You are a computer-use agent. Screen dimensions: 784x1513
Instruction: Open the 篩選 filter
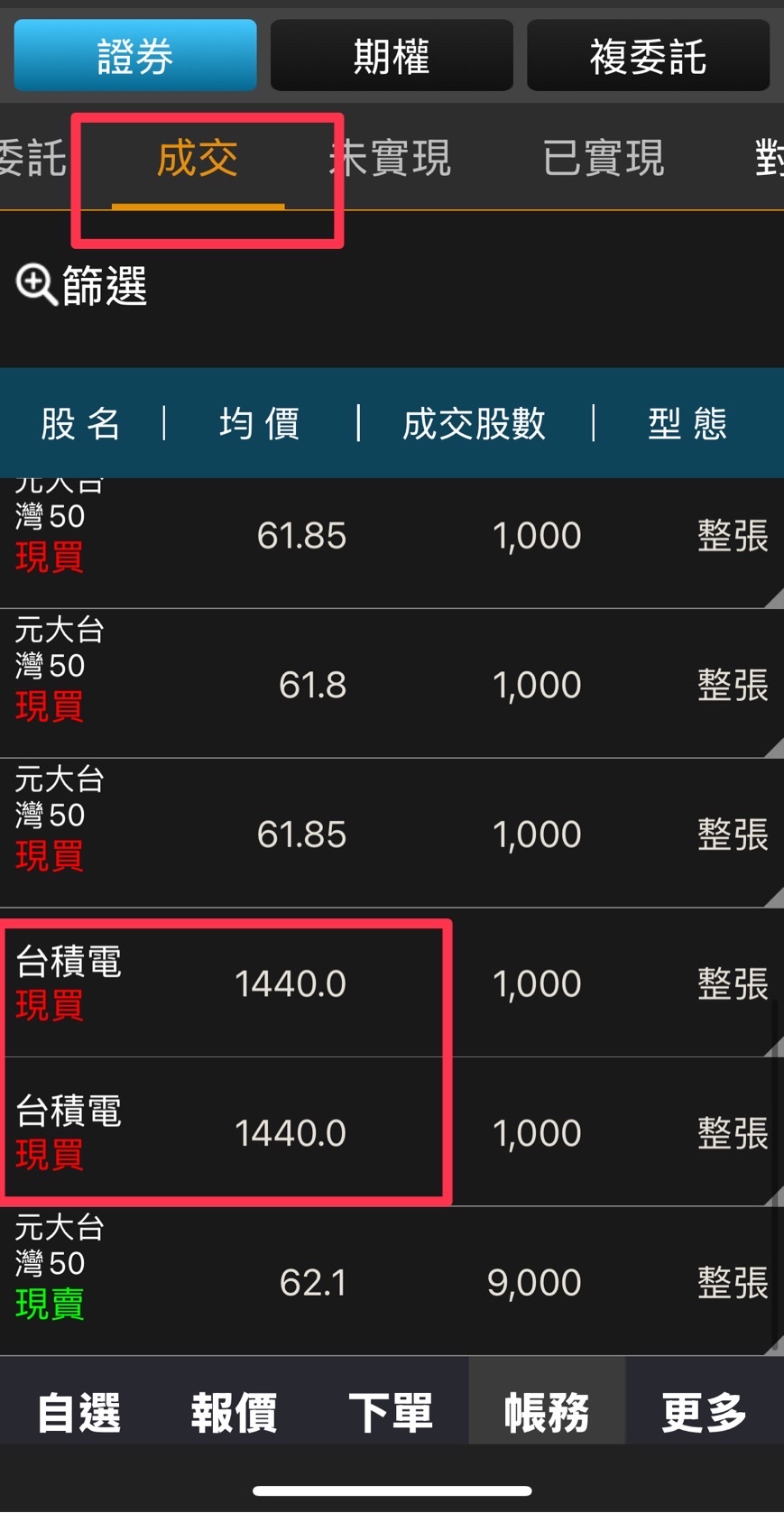82,286
